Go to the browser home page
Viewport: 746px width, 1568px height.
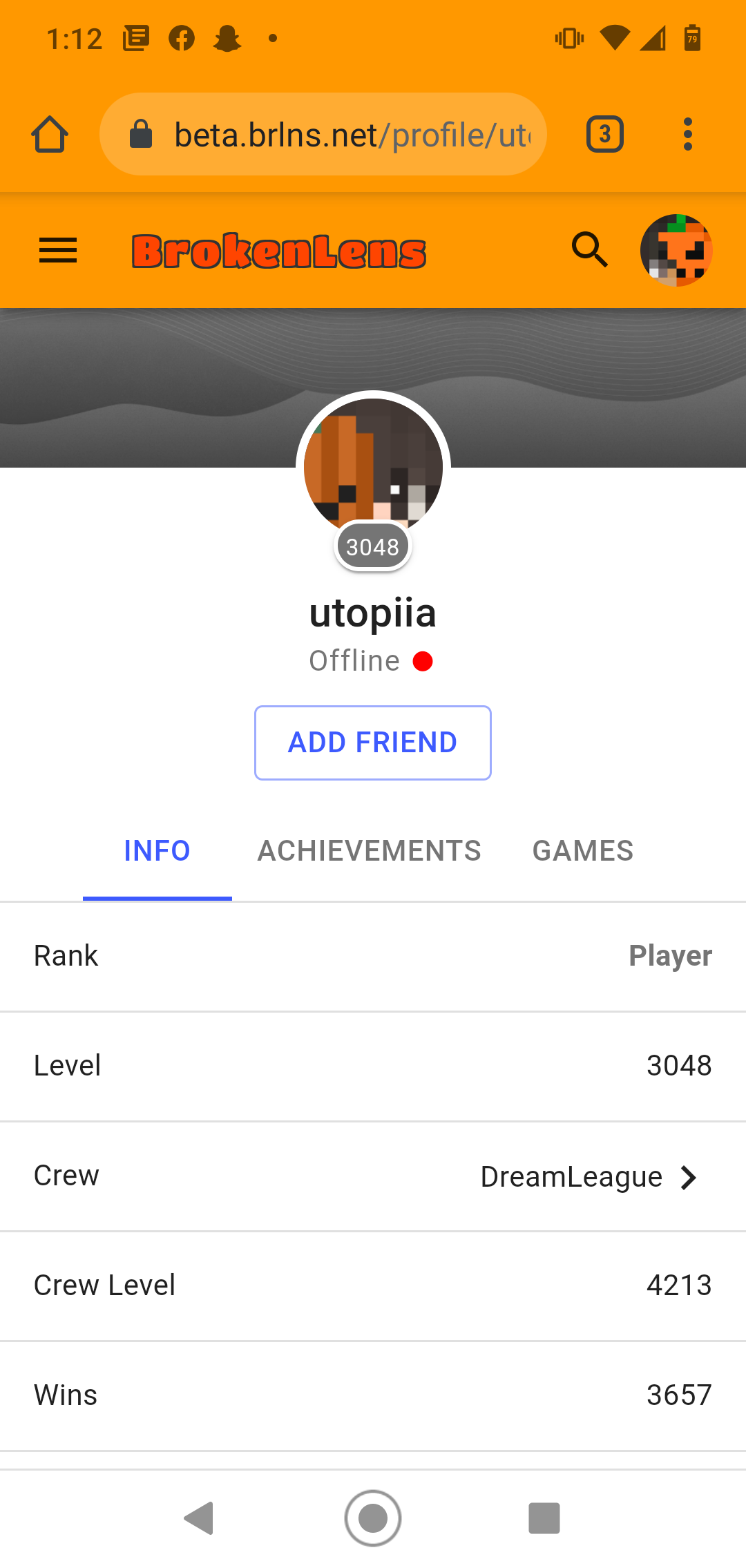tap(50, 134)
